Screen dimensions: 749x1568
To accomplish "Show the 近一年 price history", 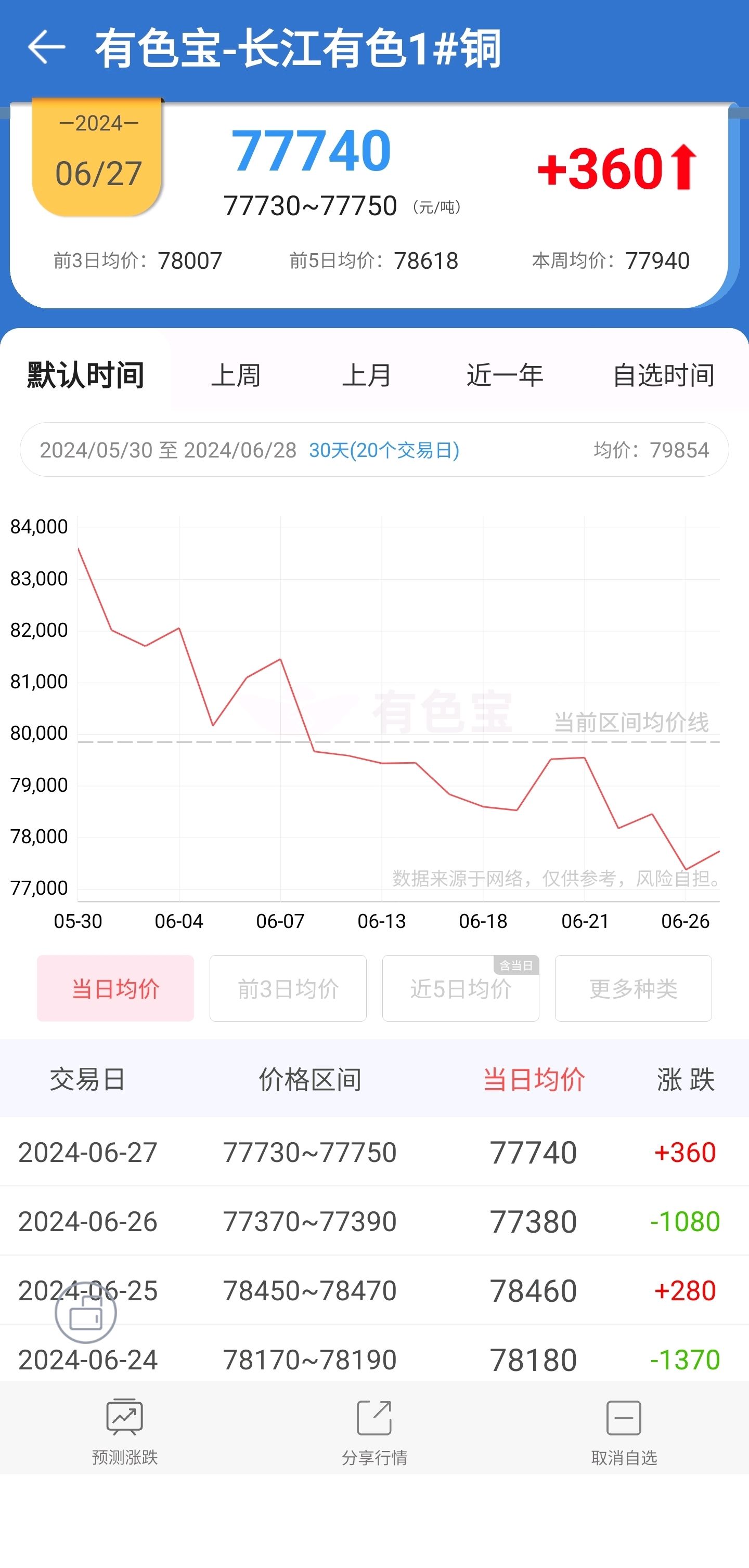I will coord(505,375).
